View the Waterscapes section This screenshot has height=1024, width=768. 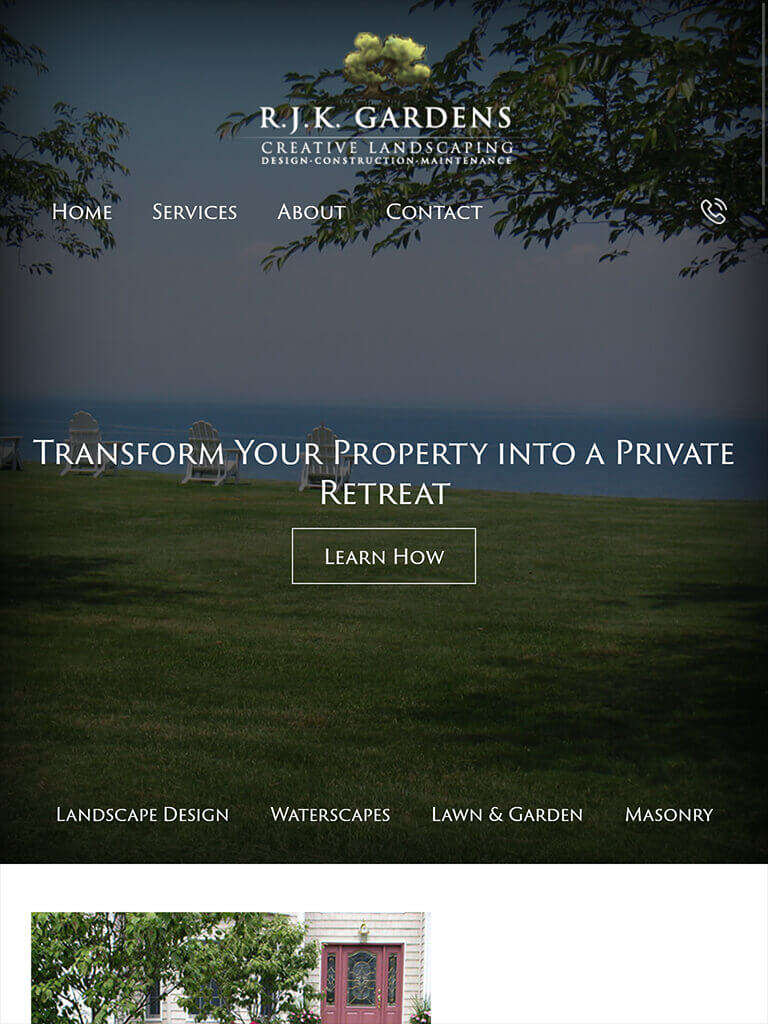coord(330,815)
